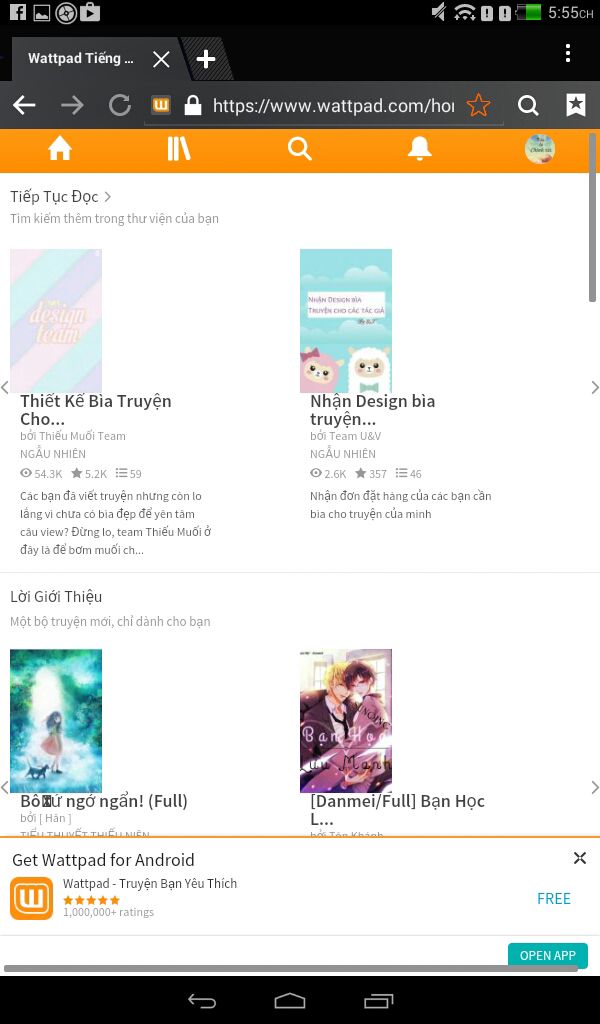600x1024 pixels.
Task: Open story Nhận Design bìa truyện...
Action: (372, 409)
